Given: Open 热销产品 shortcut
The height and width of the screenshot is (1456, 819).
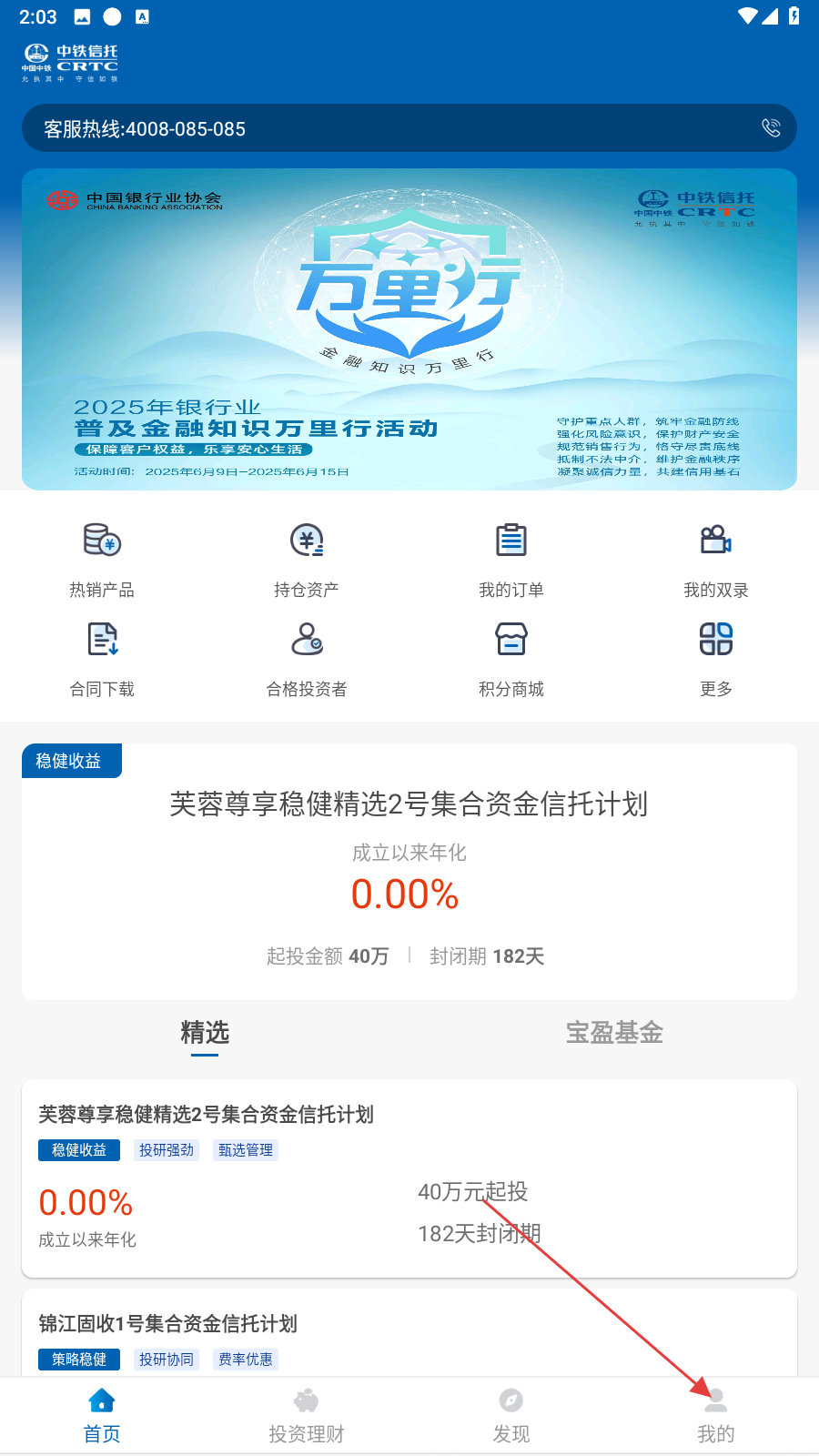Looking at the screenshot, I should click(102, 560).
